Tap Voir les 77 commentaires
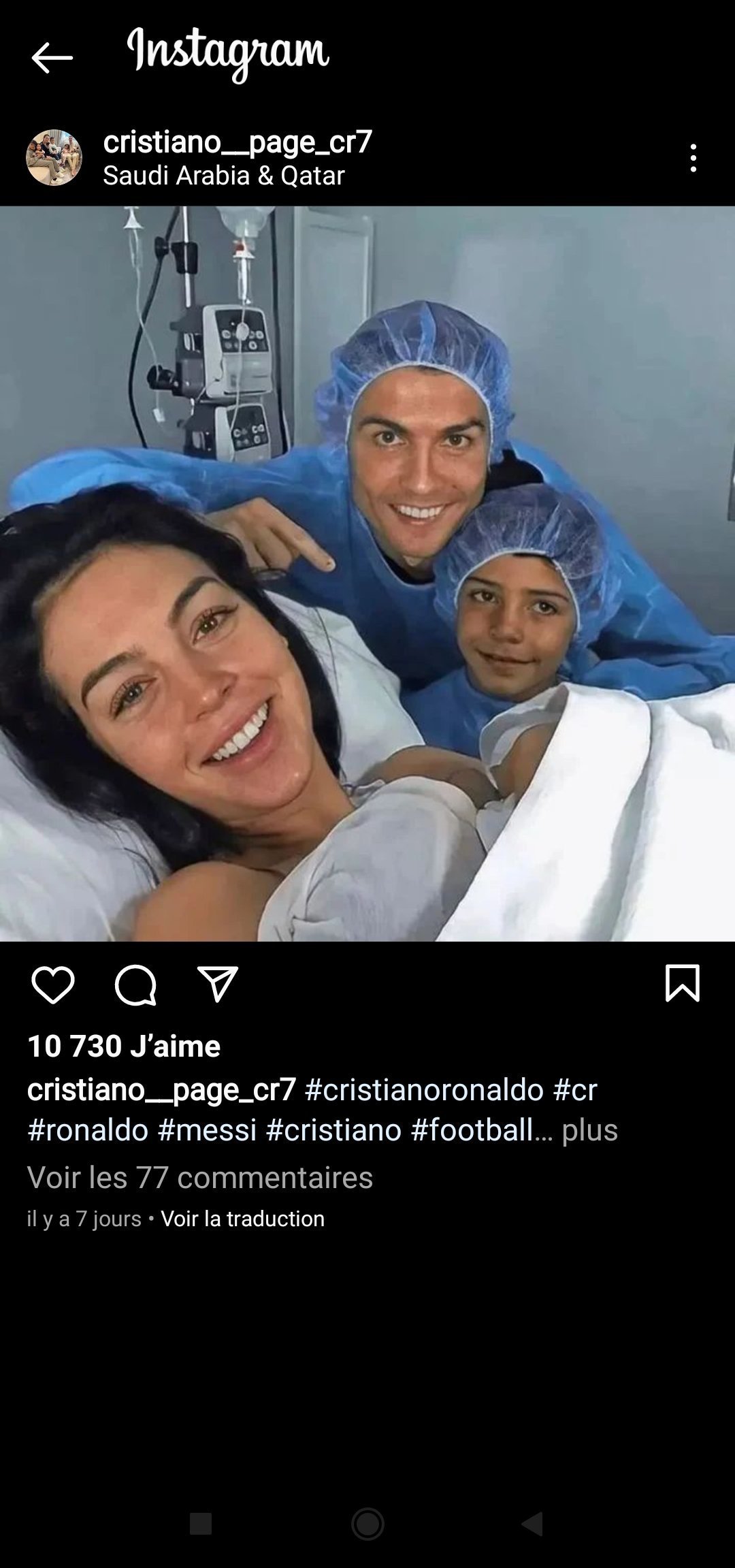The width and height of the screenshot is (735, 1568). (x=200, y=1177)
